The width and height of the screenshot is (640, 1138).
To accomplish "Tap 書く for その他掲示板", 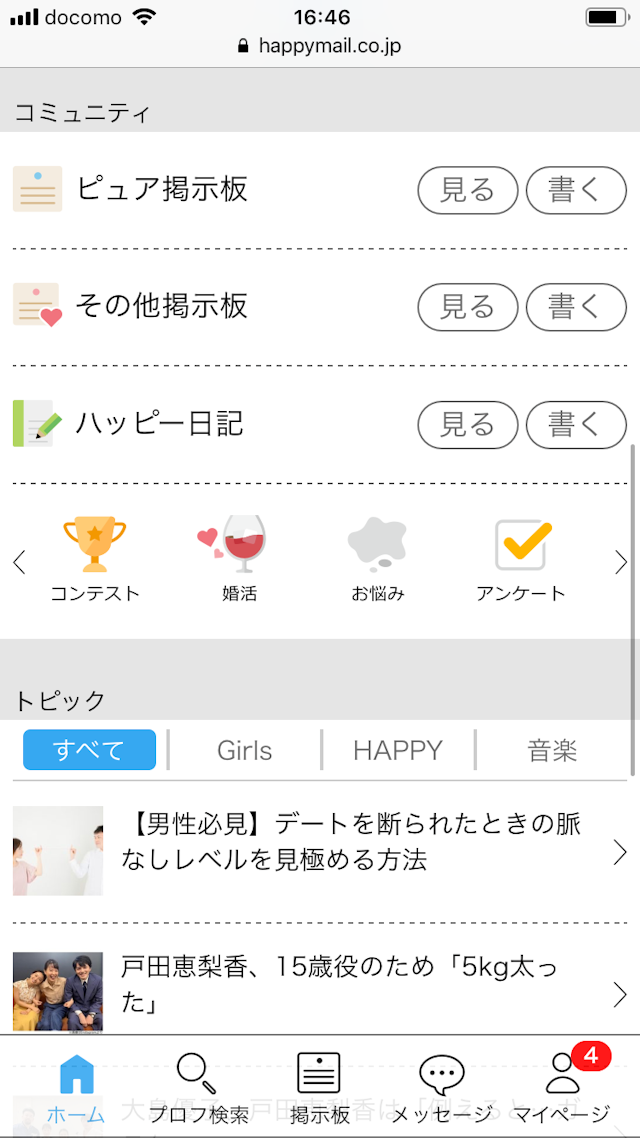I will pos(575,307).
